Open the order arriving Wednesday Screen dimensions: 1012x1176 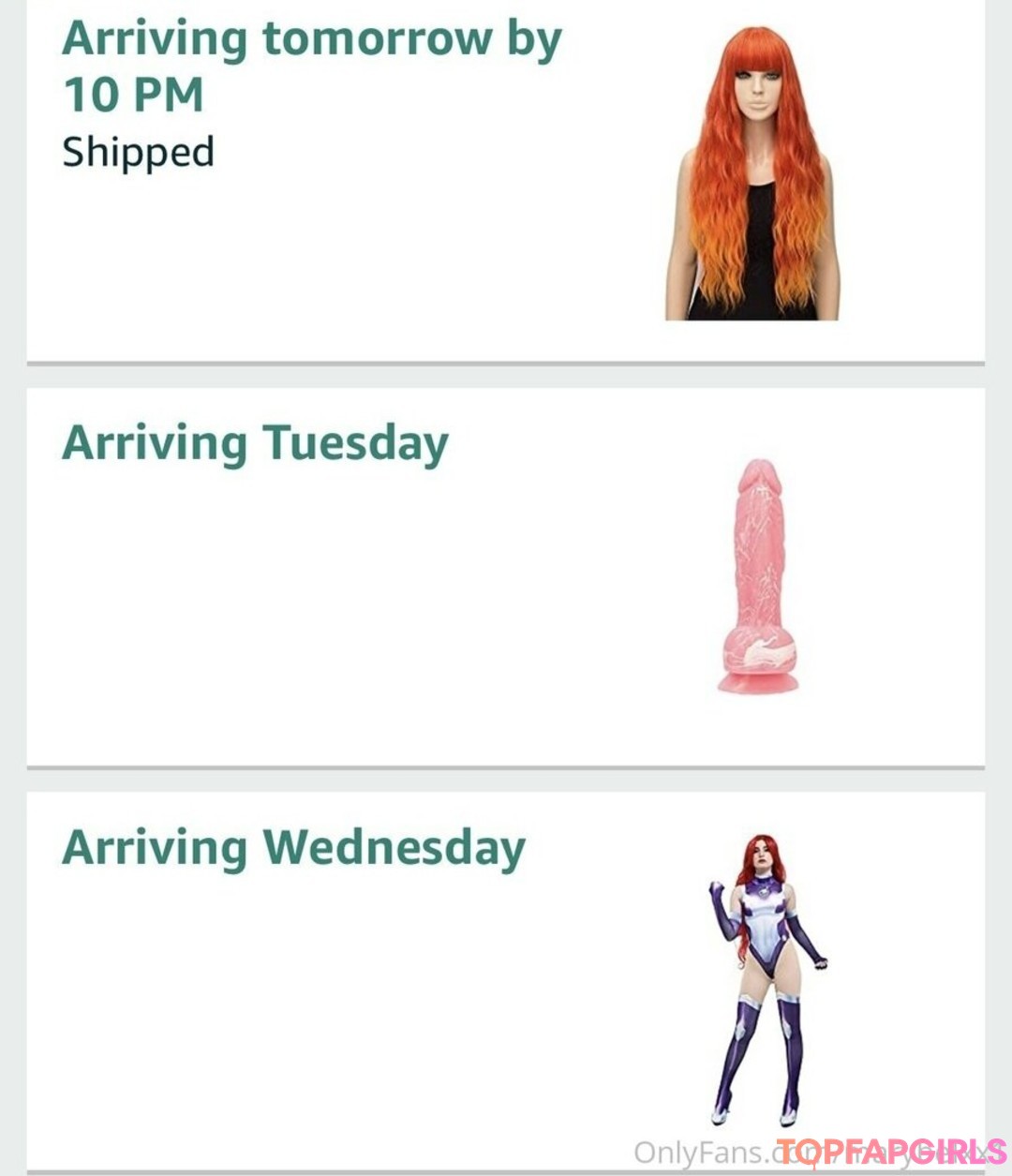tap(293, 847)
